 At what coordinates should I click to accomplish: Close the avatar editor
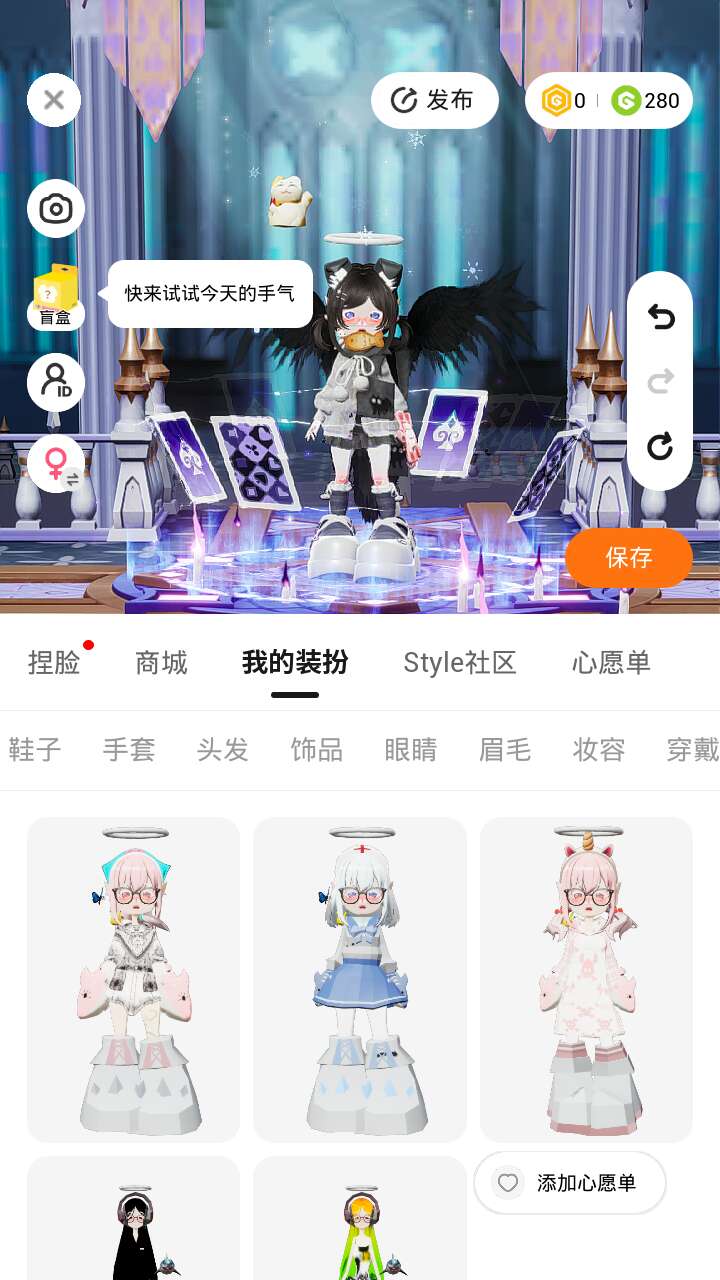coord(54,100)
